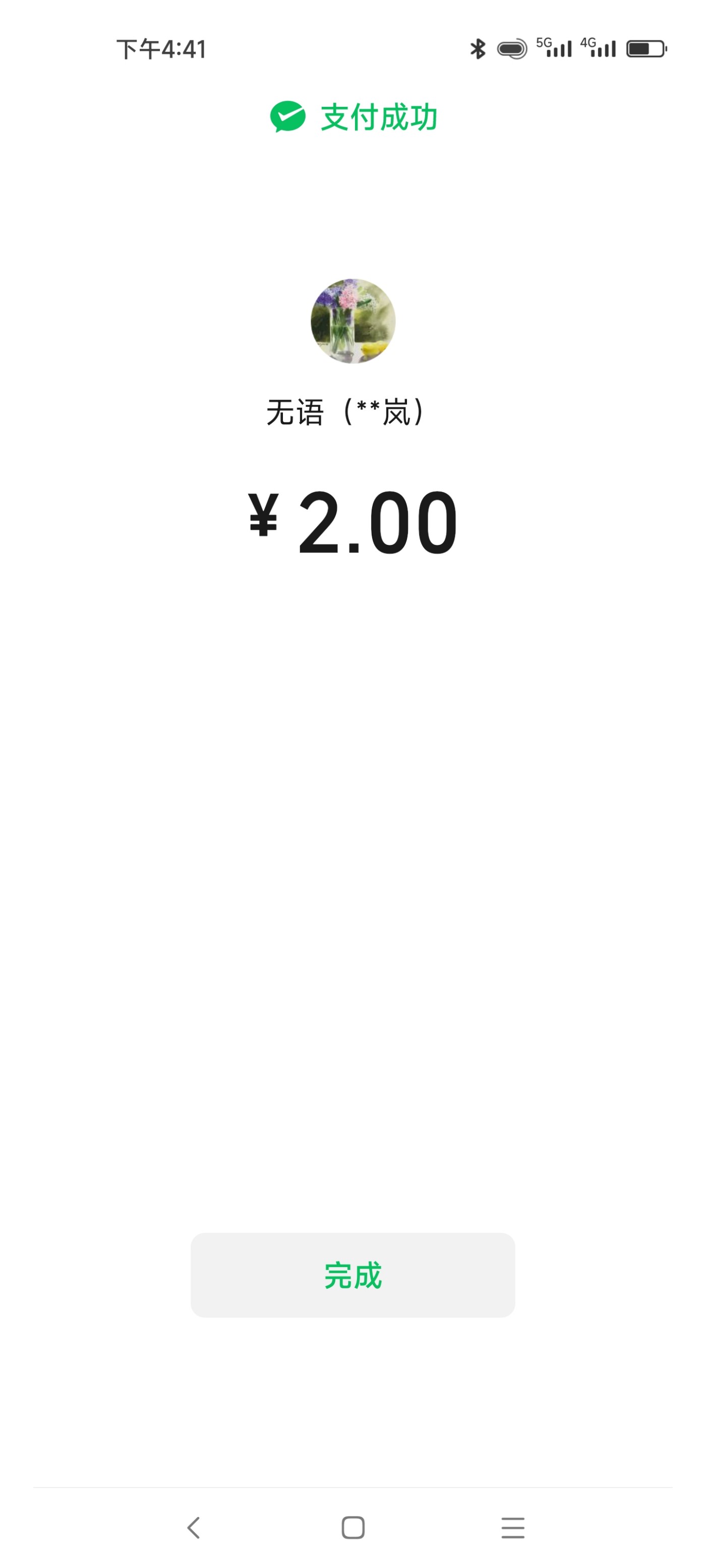This screenshot has height=1568, width=706.
Task: Tap the 完成 button
Action: click(x=352, y=1275)
